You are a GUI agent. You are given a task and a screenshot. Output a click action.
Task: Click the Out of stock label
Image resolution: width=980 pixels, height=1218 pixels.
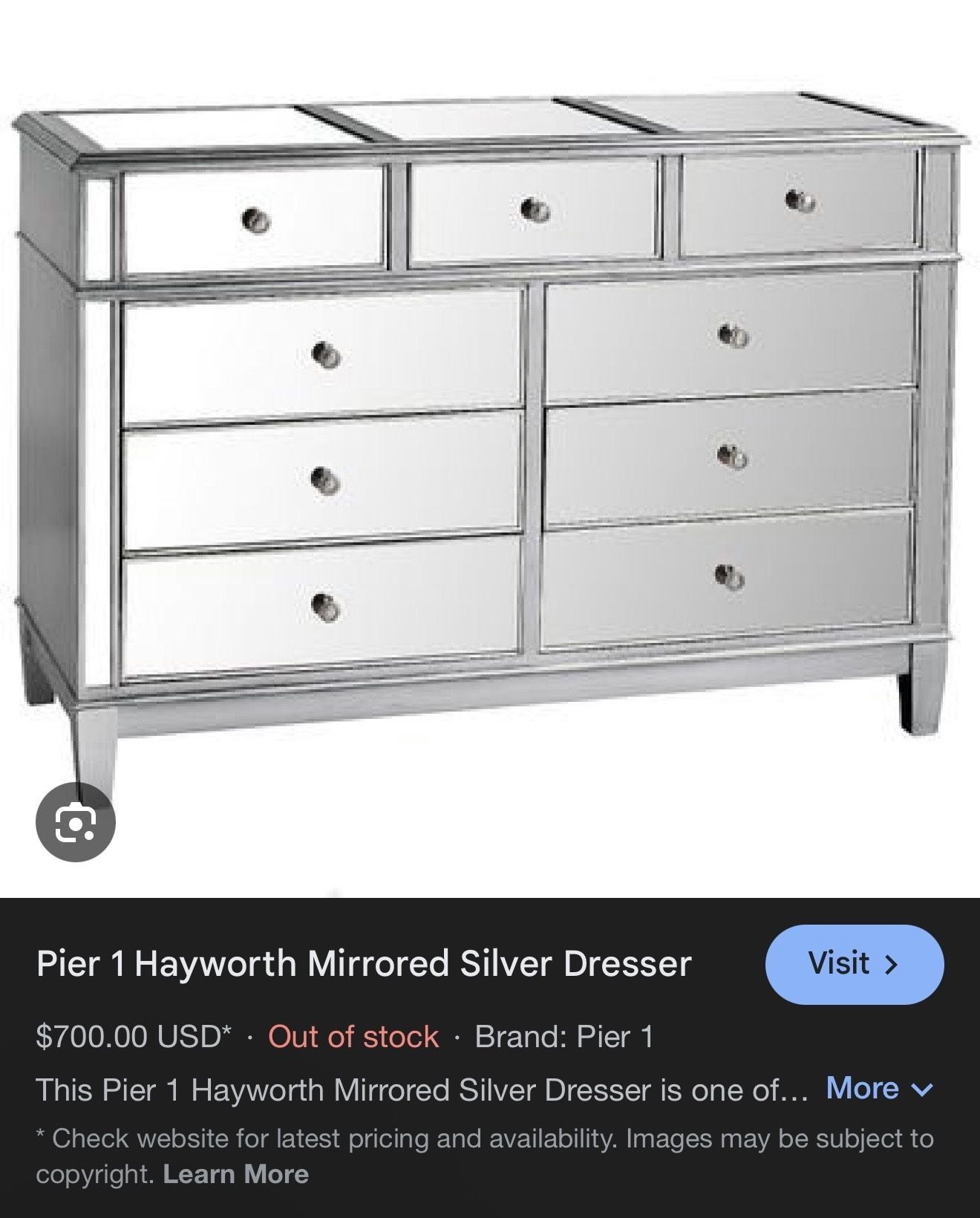(x=353, y=1037)
